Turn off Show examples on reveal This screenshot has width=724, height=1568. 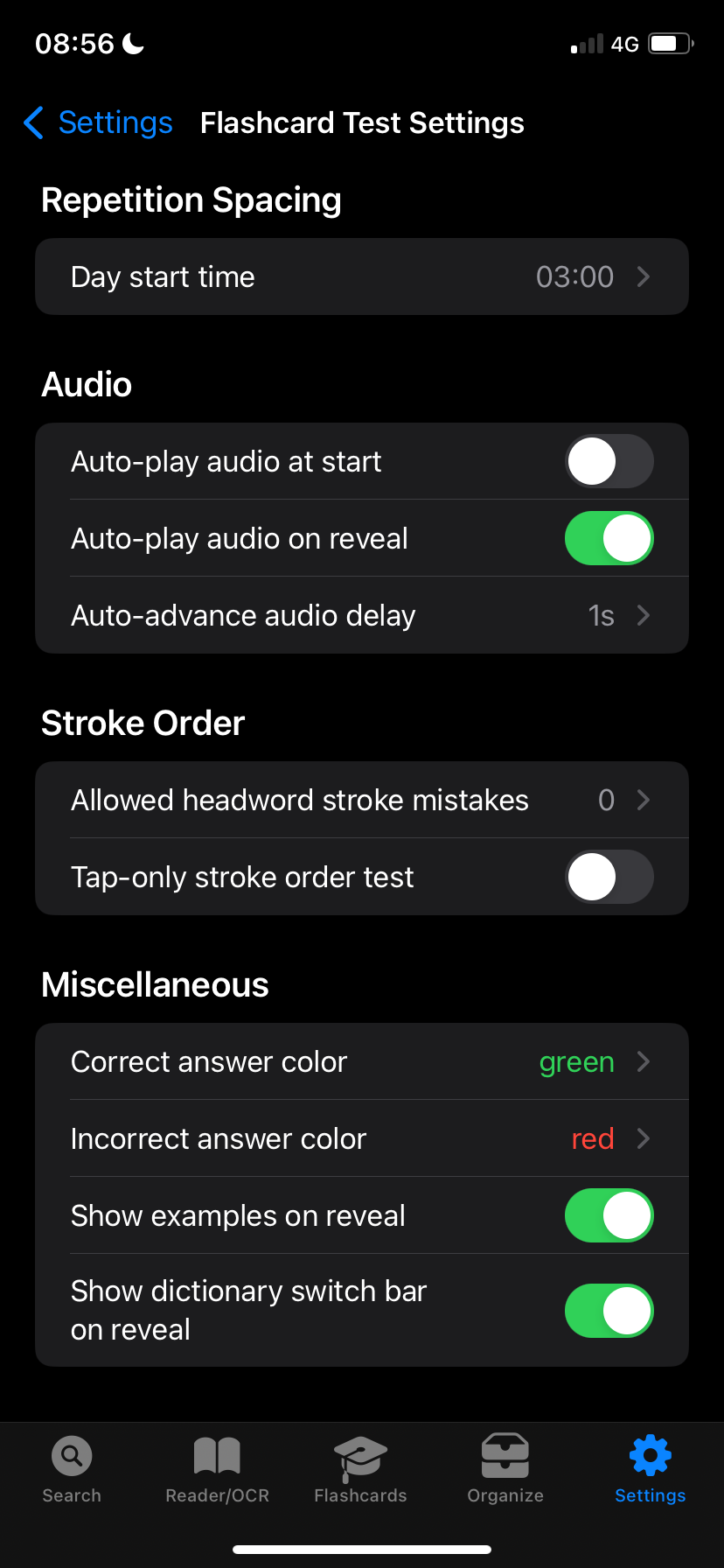pos(609,1215)
